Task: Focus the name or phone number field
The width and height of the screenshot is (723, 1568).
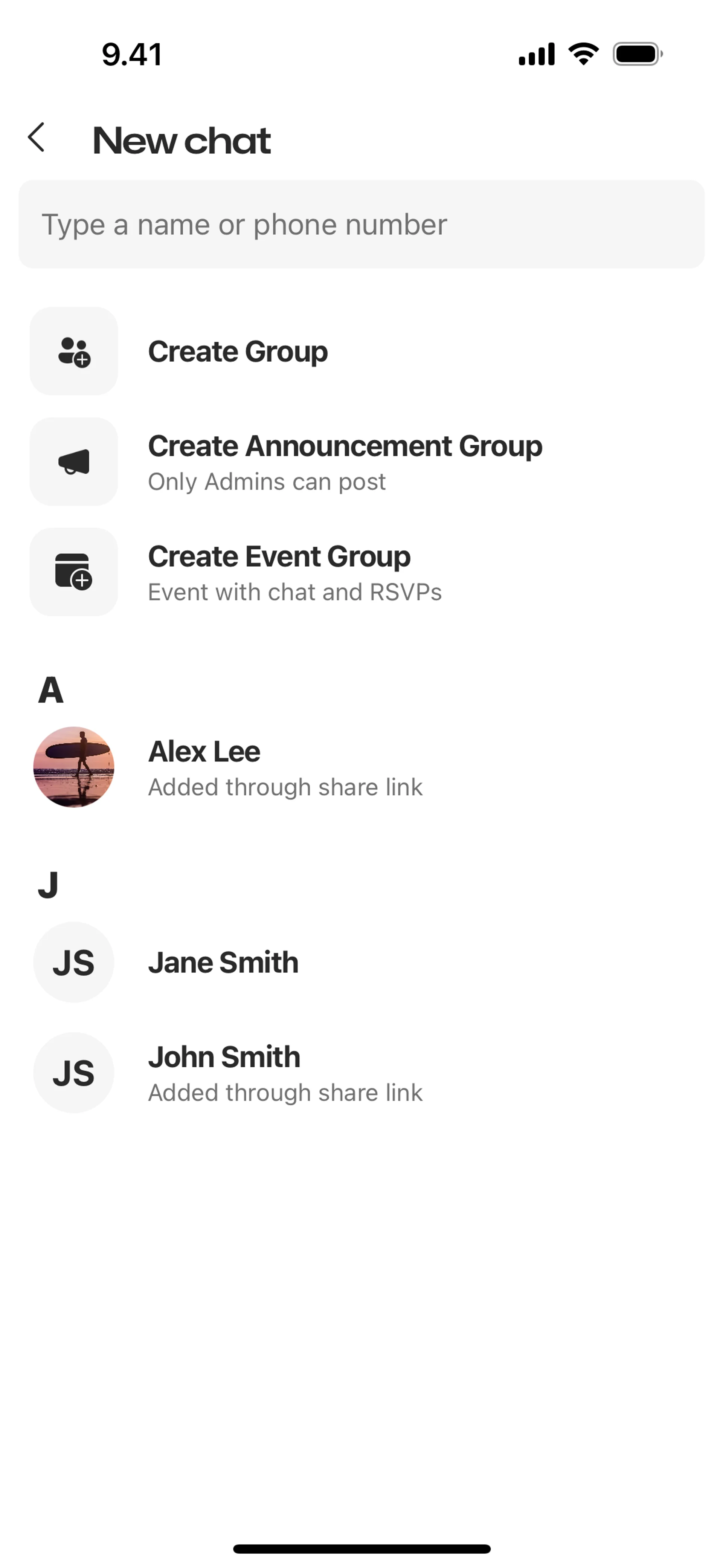Action: click(x=361, y=225)
